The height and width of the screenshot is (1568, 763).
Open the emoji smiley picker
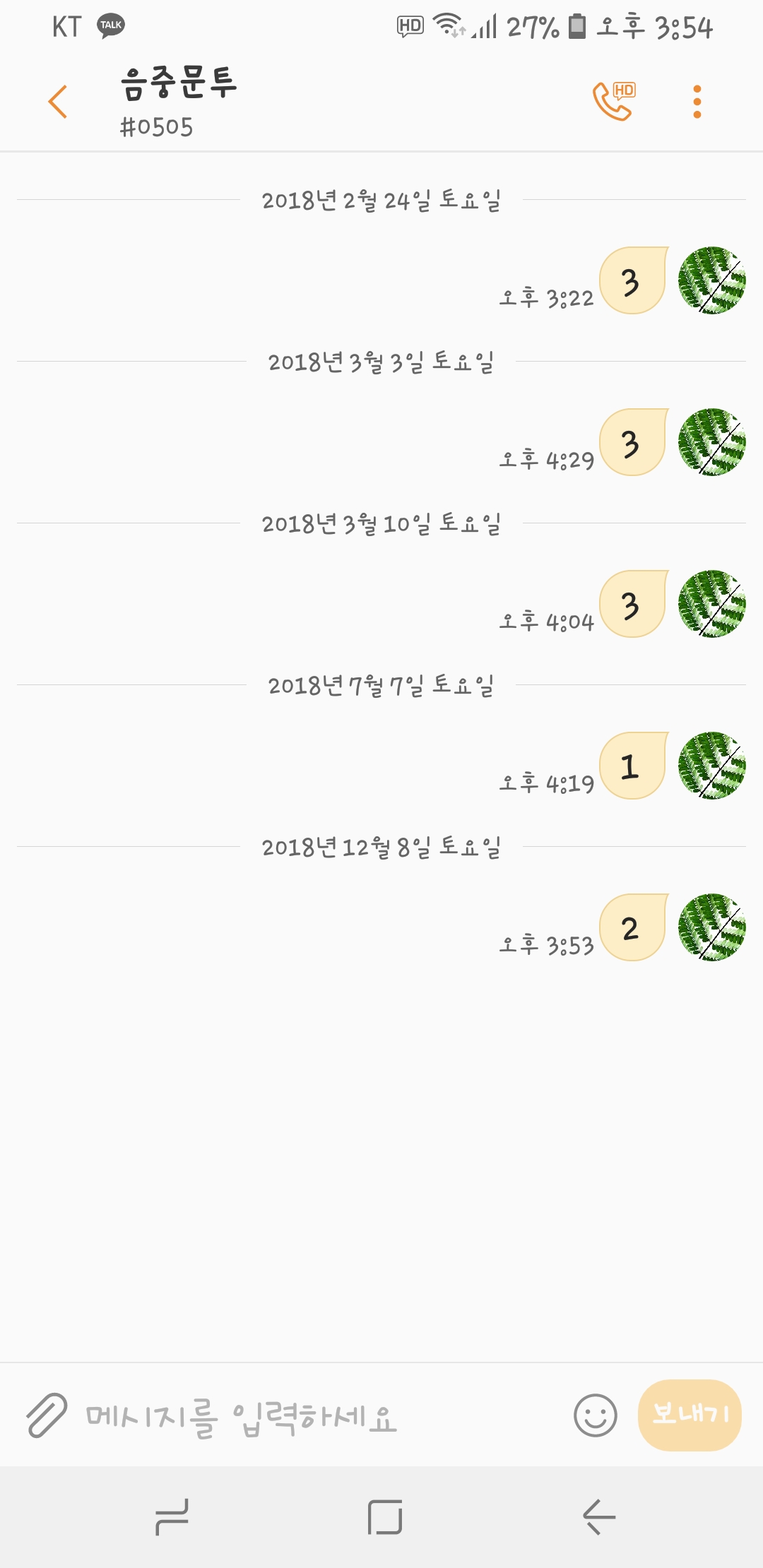(595, 1415)
